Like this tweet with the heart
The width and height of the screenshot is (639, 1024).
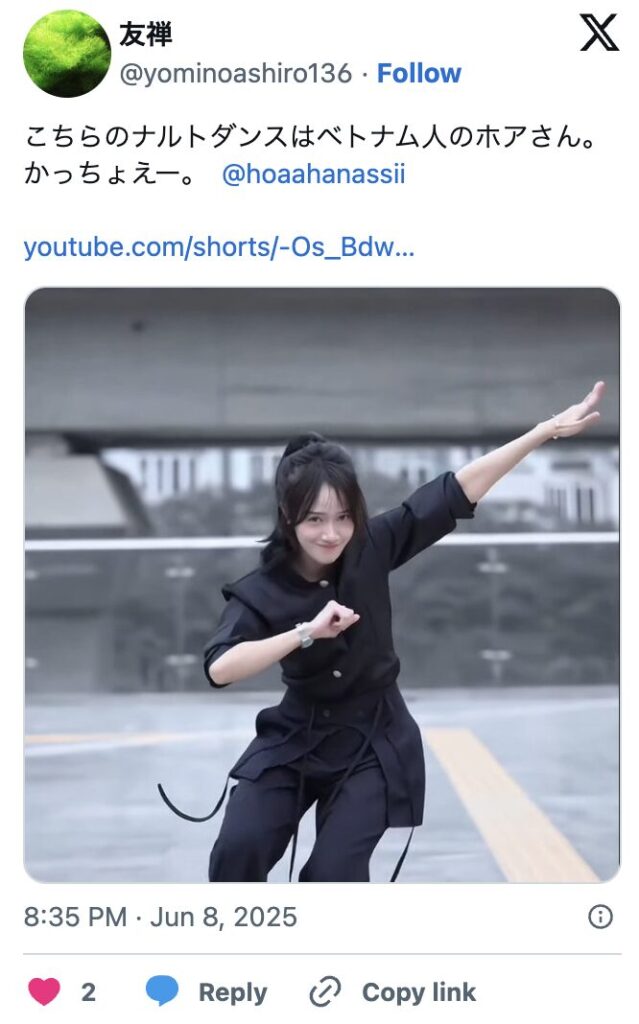(x=43, y=992)
